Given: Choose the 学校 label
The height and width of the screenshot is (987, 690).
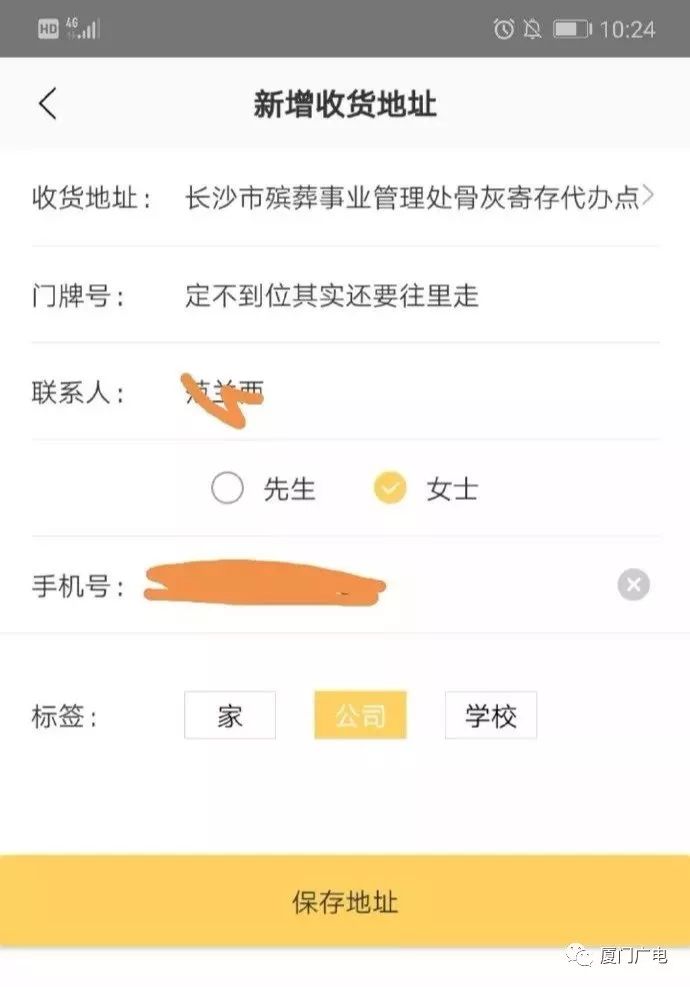Looking at the screenshot, I should (490, 716).
